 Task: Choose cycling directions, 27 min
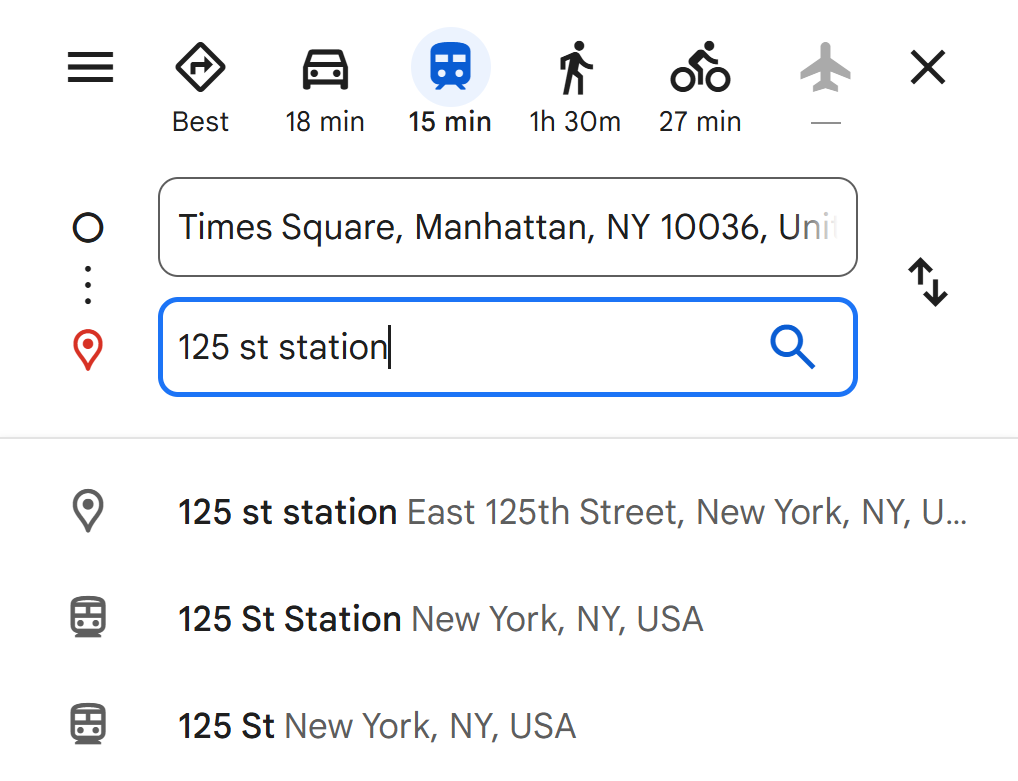700,85
